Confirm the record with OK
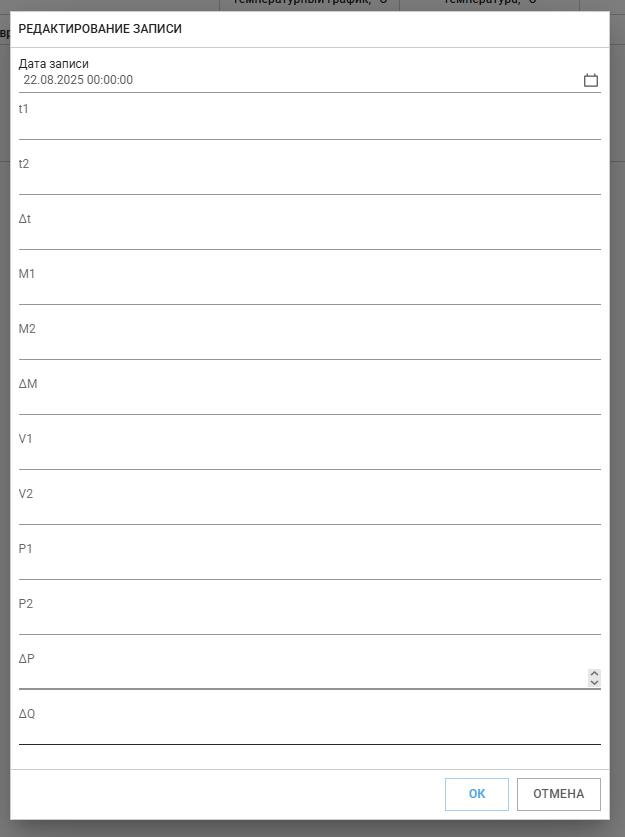 point(477,794)
